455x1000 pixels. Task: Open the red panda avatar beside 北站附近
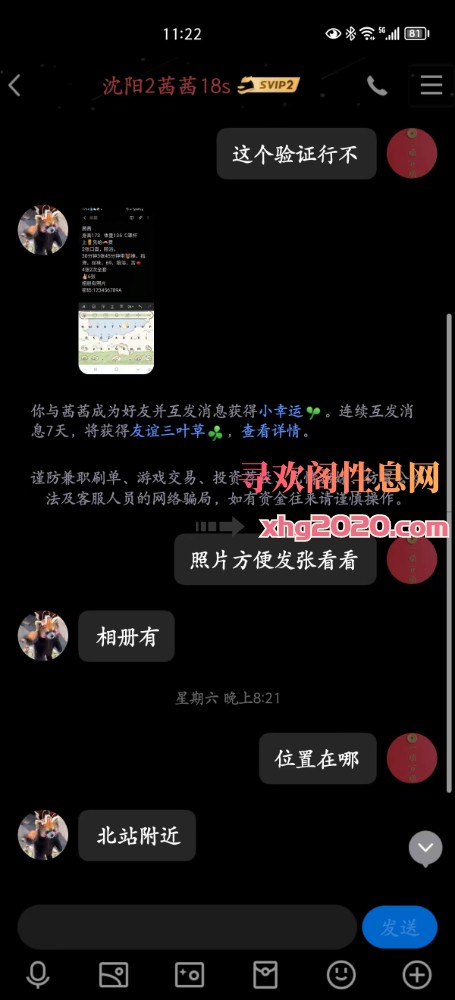tap(43, 835)
